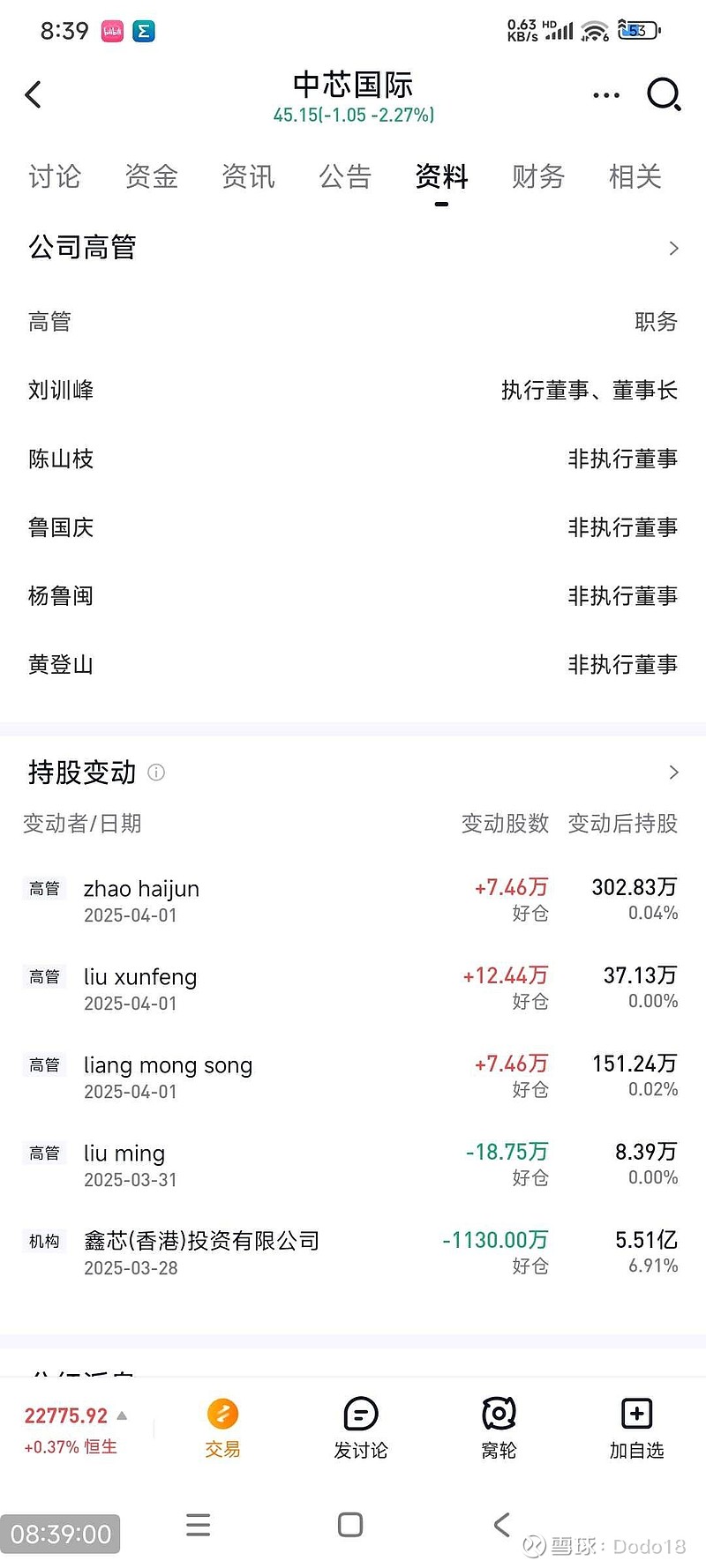Expand the 公司高管 section chevron
Image resolution: width=706 pixels, height=1568 pixels.
673,248
